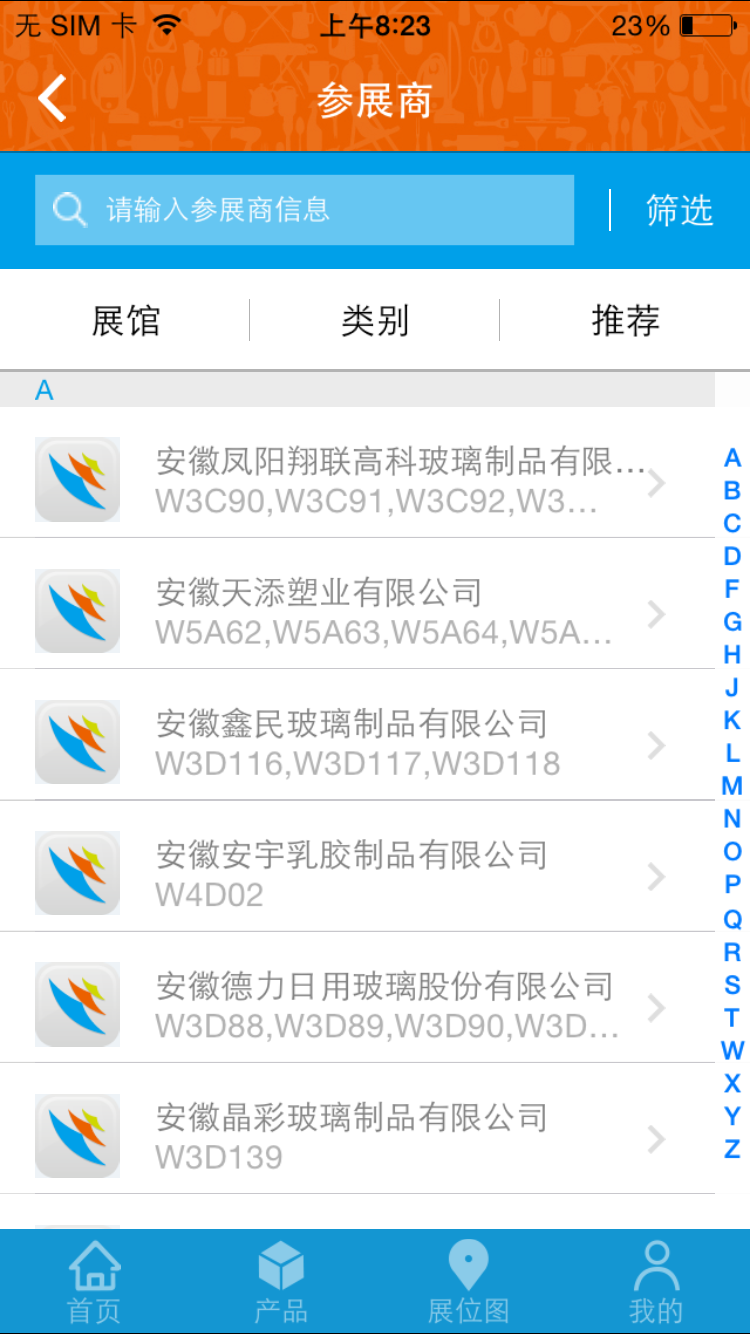Jump to letter G in index
This screenshot has width=750, height=1334.
tap(732, 622)
